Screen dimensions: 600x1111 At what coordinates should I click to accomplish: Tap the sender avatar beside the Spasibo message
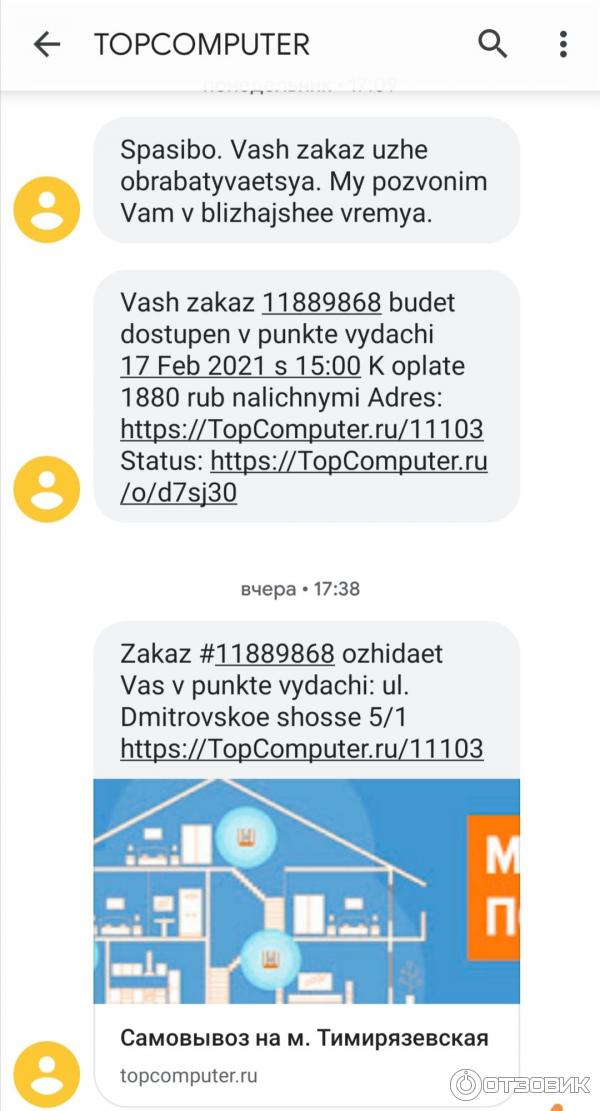[x=46, y=209]
